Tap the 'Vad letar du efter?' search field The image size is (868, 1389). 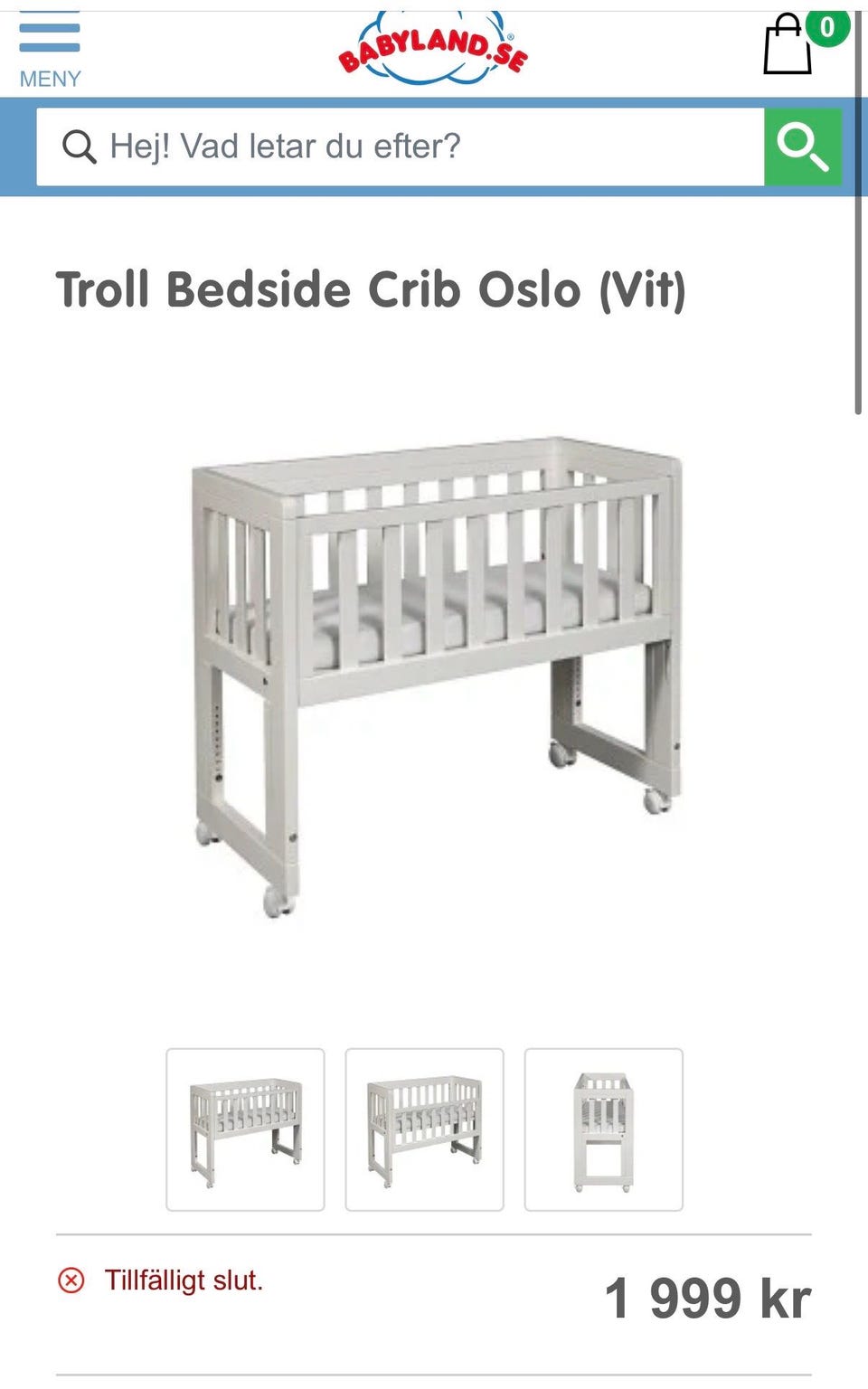tap(400, 146)
